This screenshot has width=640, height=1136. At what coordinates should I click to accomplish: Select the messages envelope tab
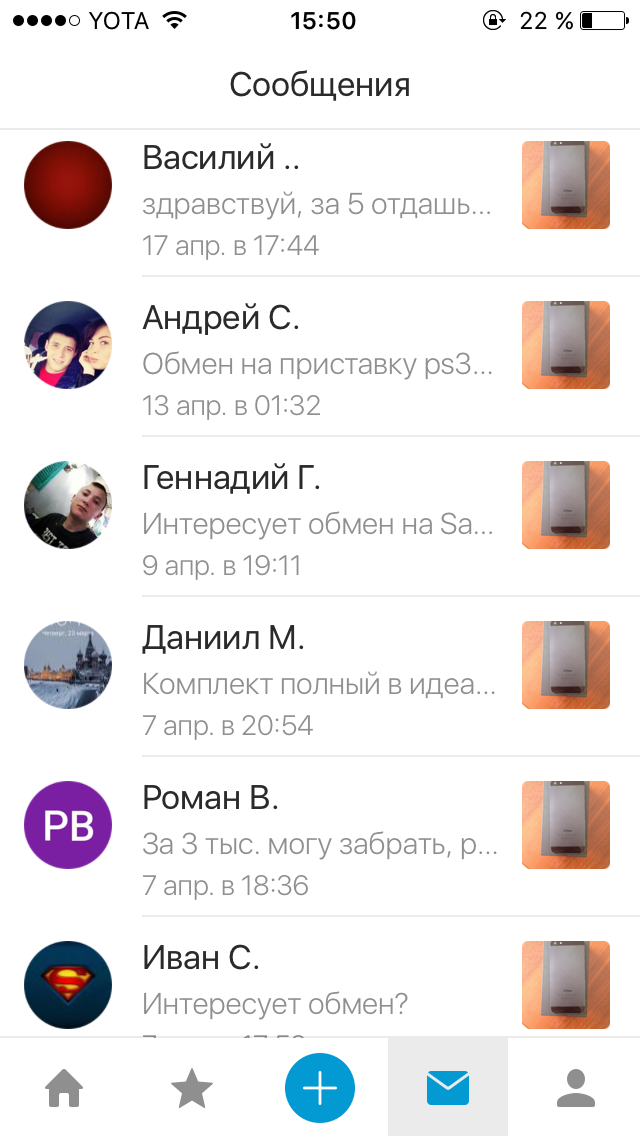tap(447, 1087)
